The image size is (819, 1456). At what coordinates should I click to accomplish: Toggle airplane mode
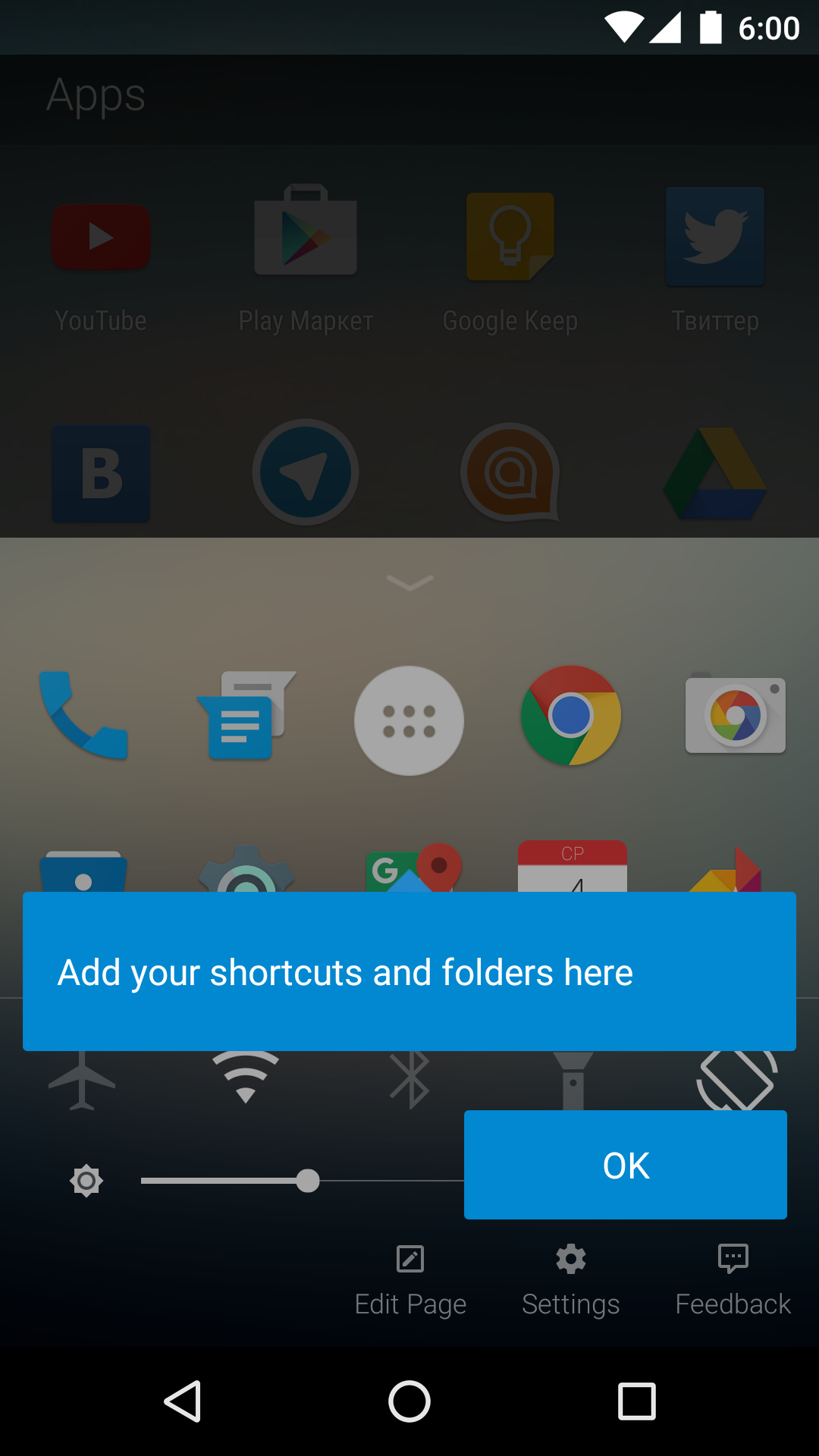coord(82,1081)
